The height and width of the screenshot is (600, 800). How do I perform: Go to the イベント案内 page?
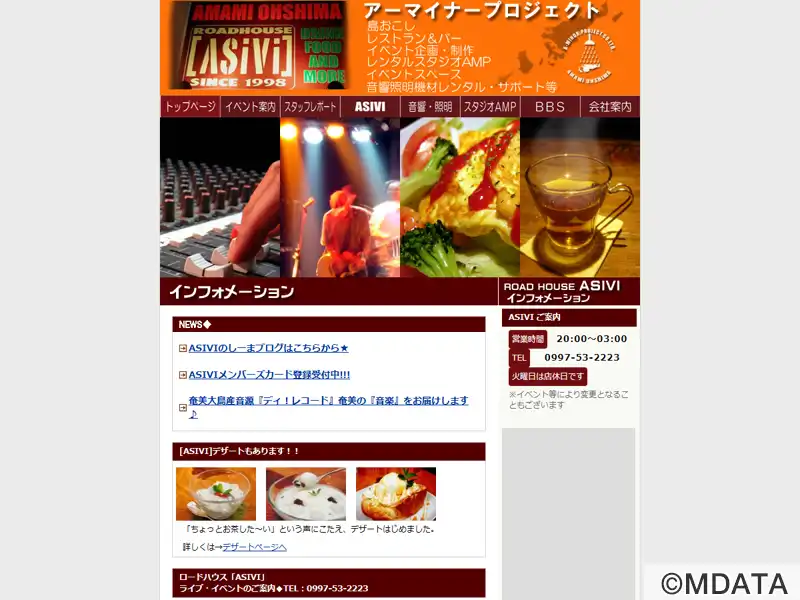pyautogui.click(x=250, y=107)
